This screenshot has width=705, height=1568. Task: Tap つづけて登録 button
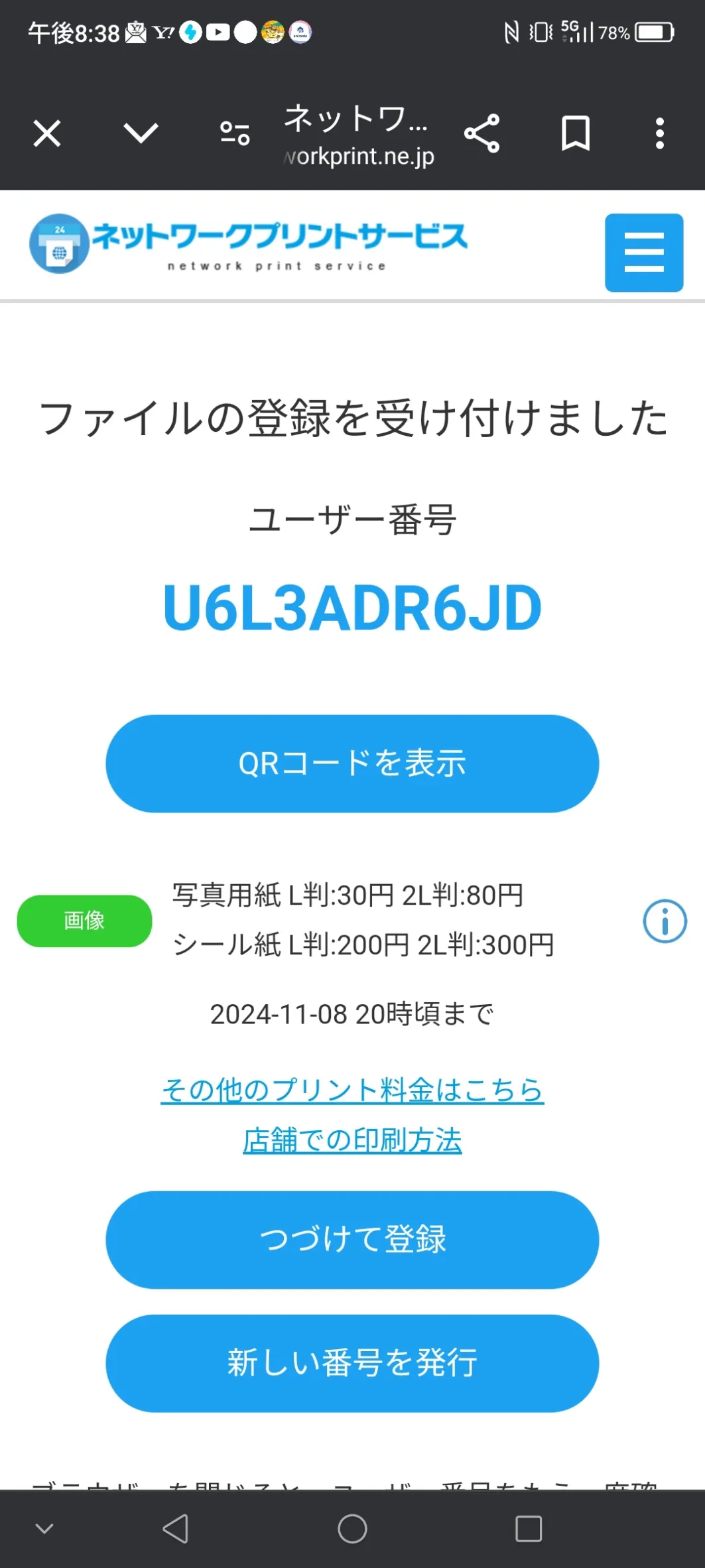(x=352, y=1240)
